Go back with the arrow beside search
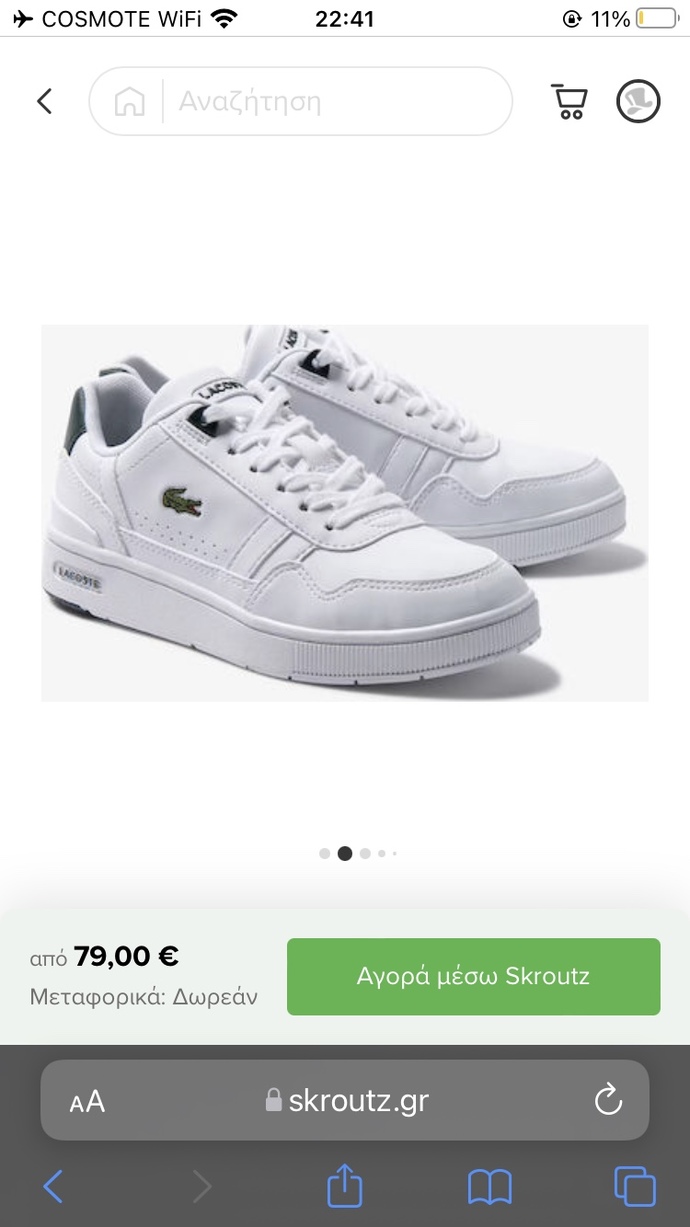Image resolution: width=690 pixels, height=1227 pixels. [44, 101]
